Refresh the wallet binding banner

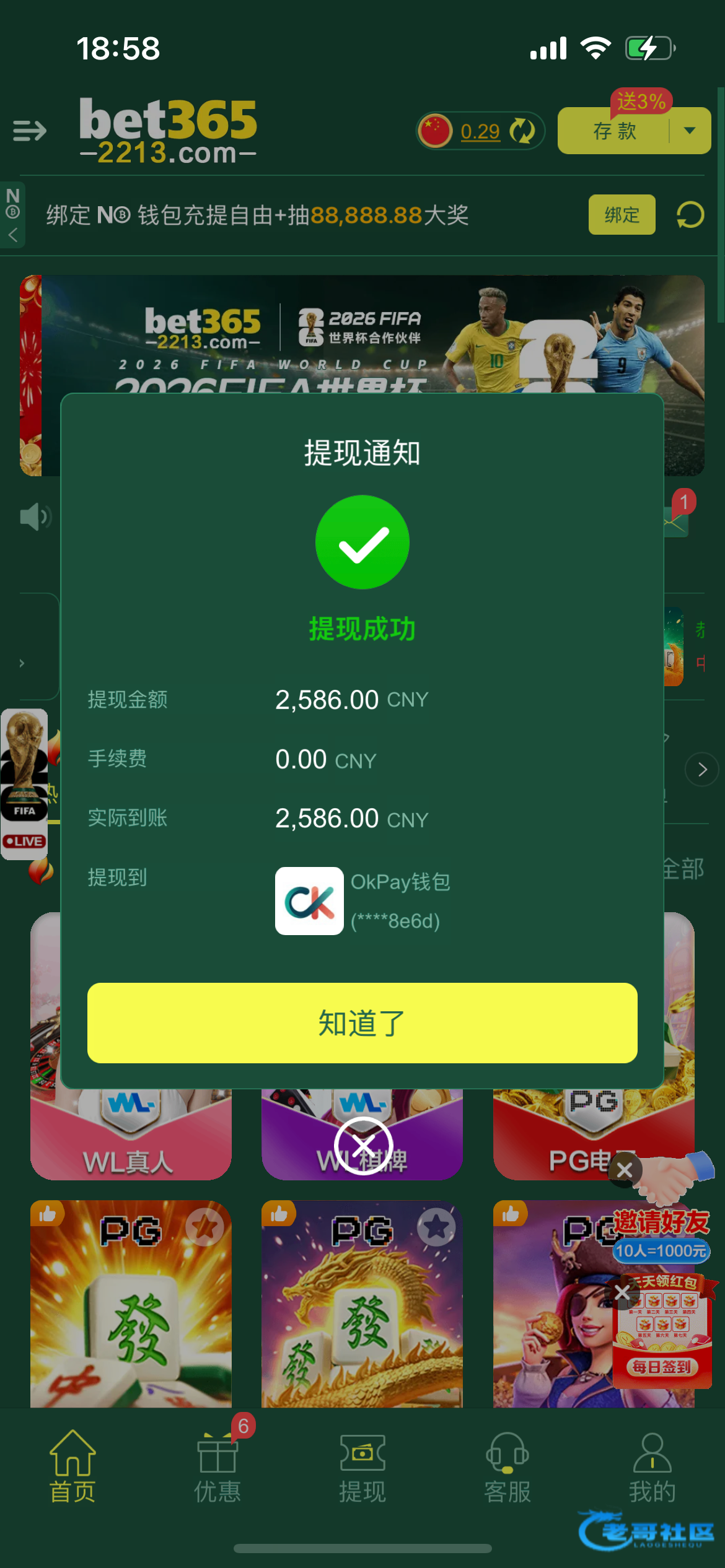click(690, 215)
